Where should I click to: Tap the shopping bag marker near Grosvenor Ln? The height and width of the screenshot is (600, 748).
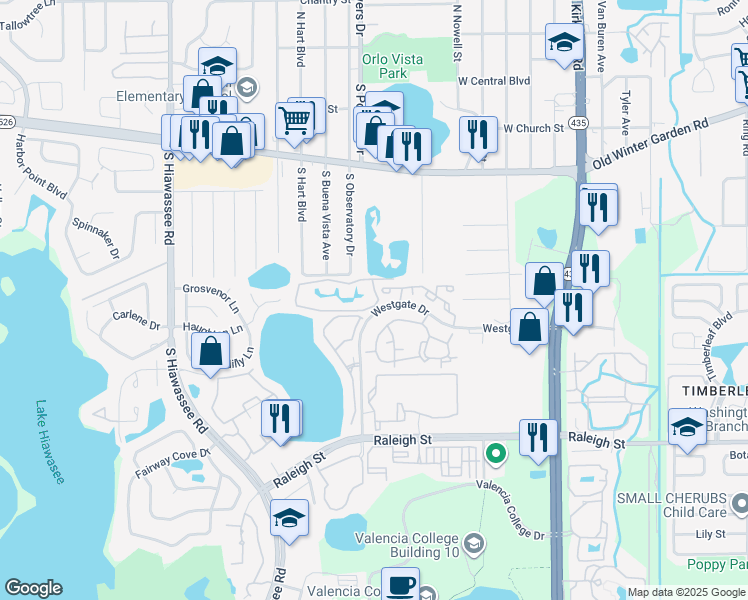pyautogui.click(x=211, y=354)
